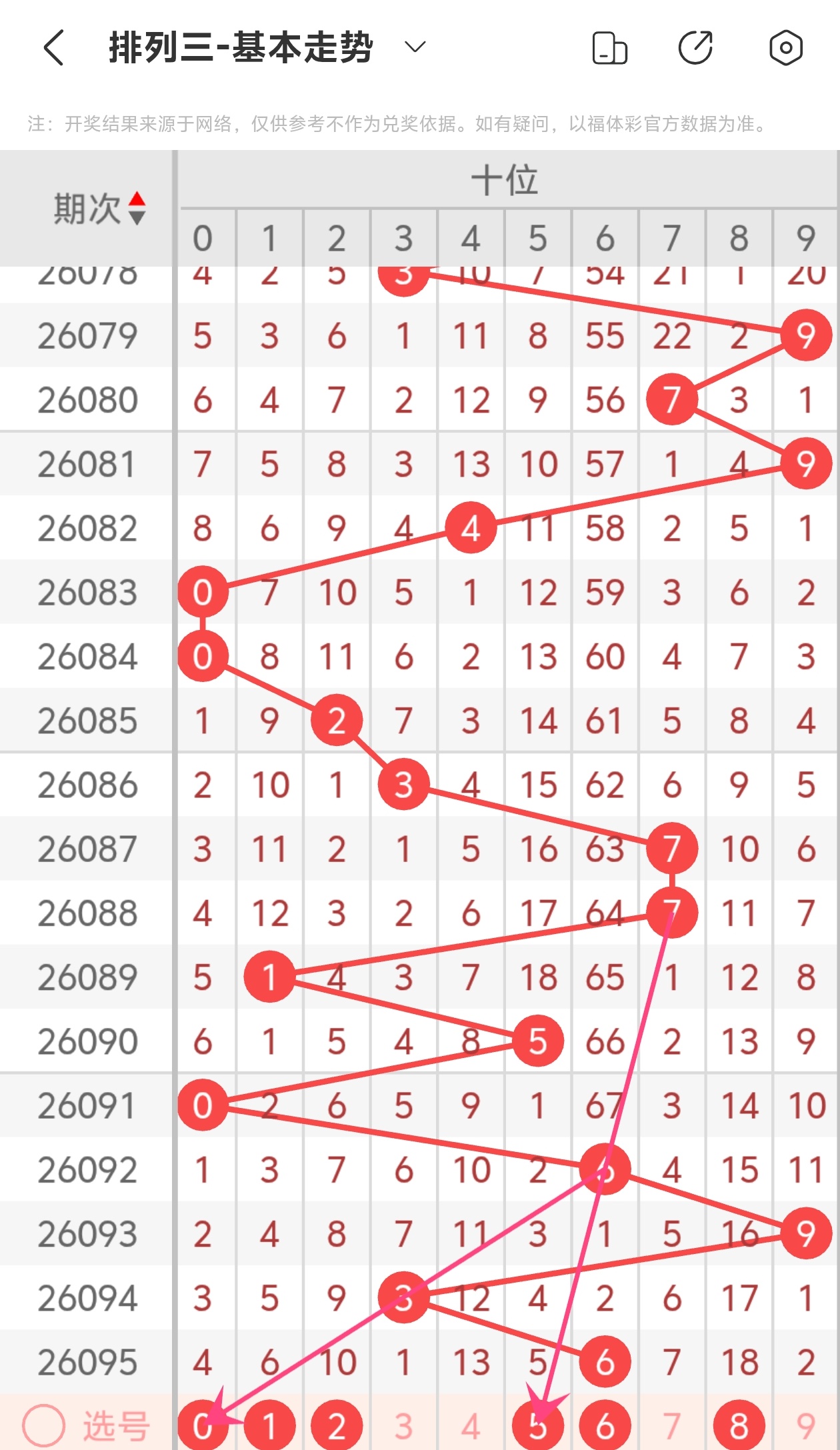Image resolution: width=840 pixels, height=1450 pixels.
Task: Share the trend chart
Action: [x=695, y=48]
